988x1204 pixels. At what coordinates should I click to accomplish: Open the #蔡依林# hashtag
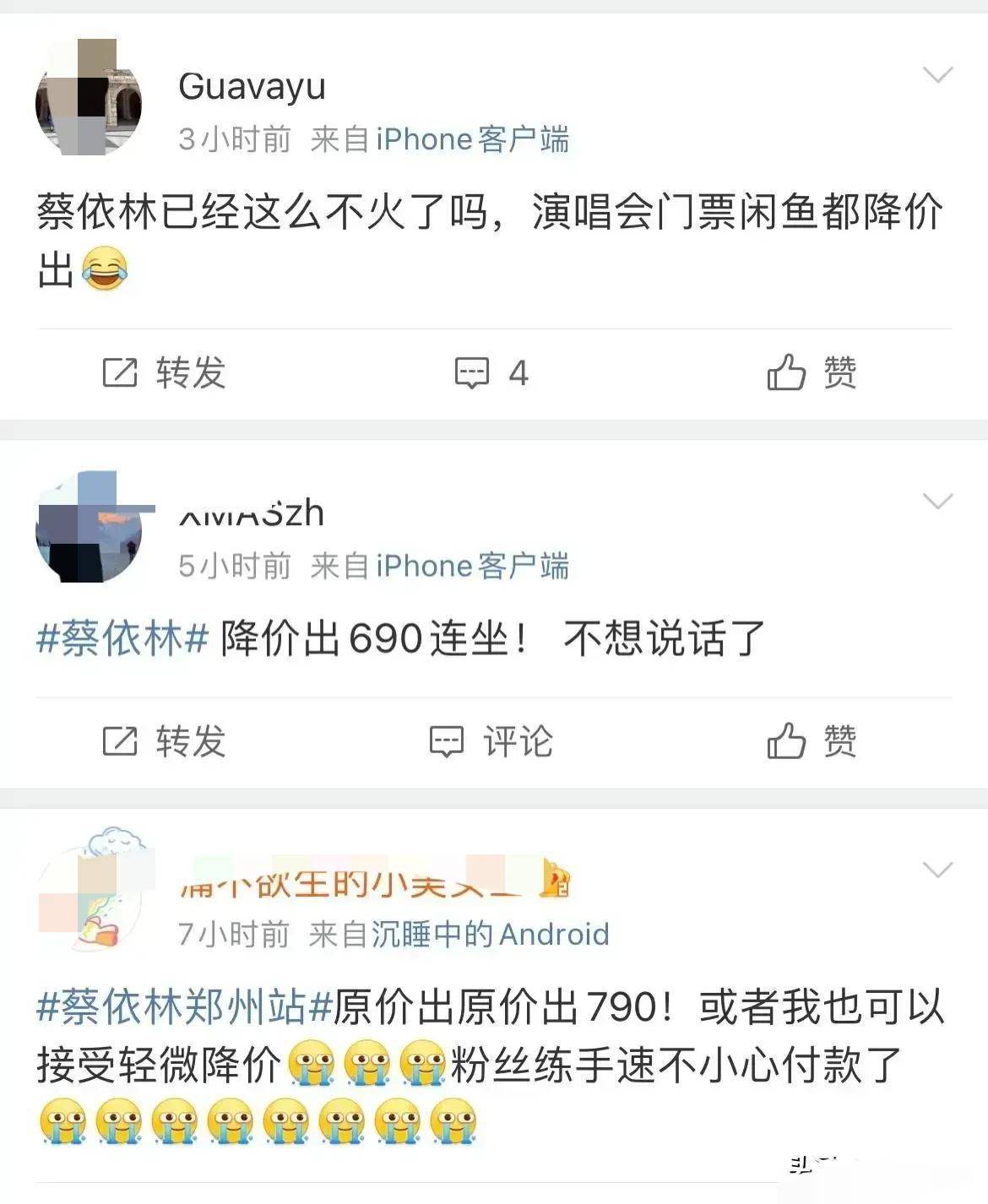pos(122,638)
